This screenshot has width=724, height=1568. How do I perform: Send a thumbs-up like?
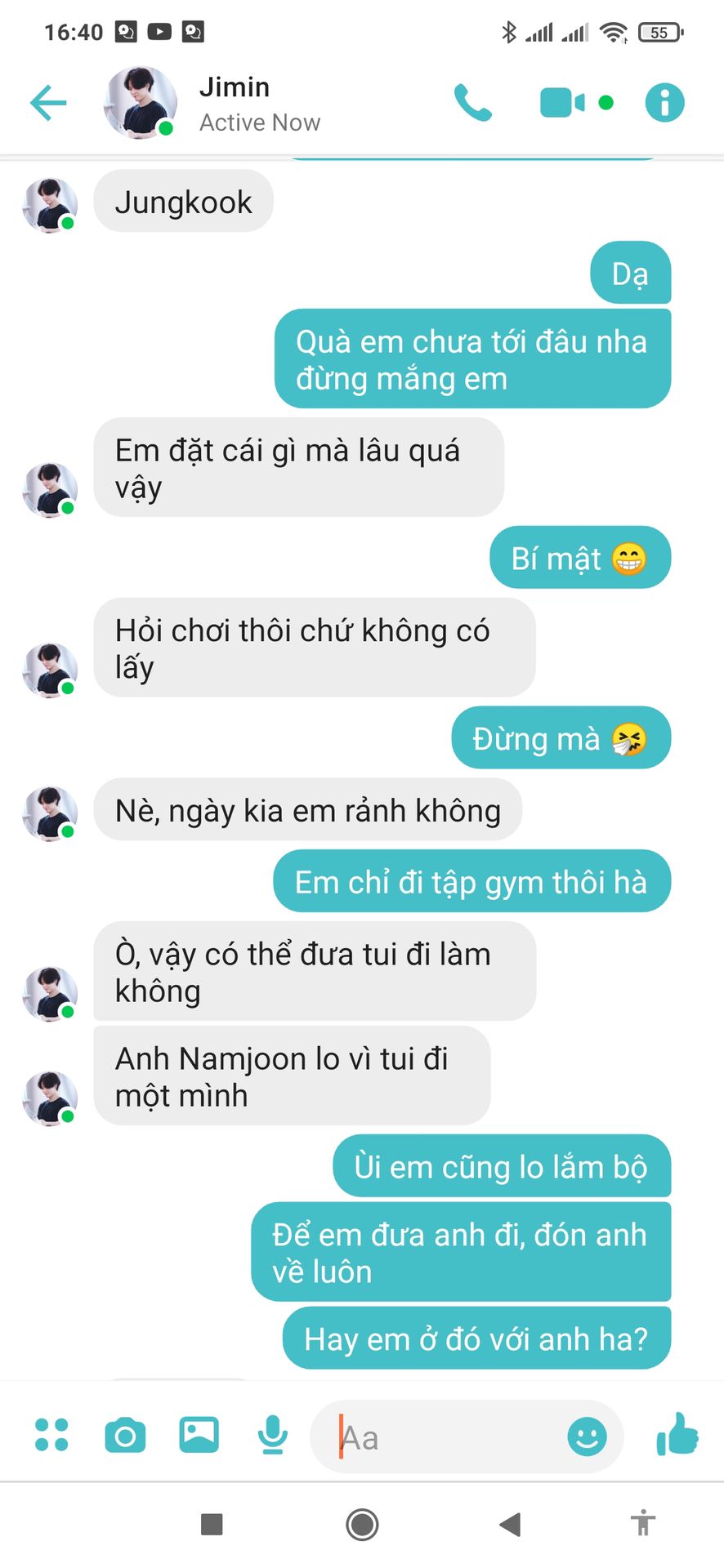677,1435
